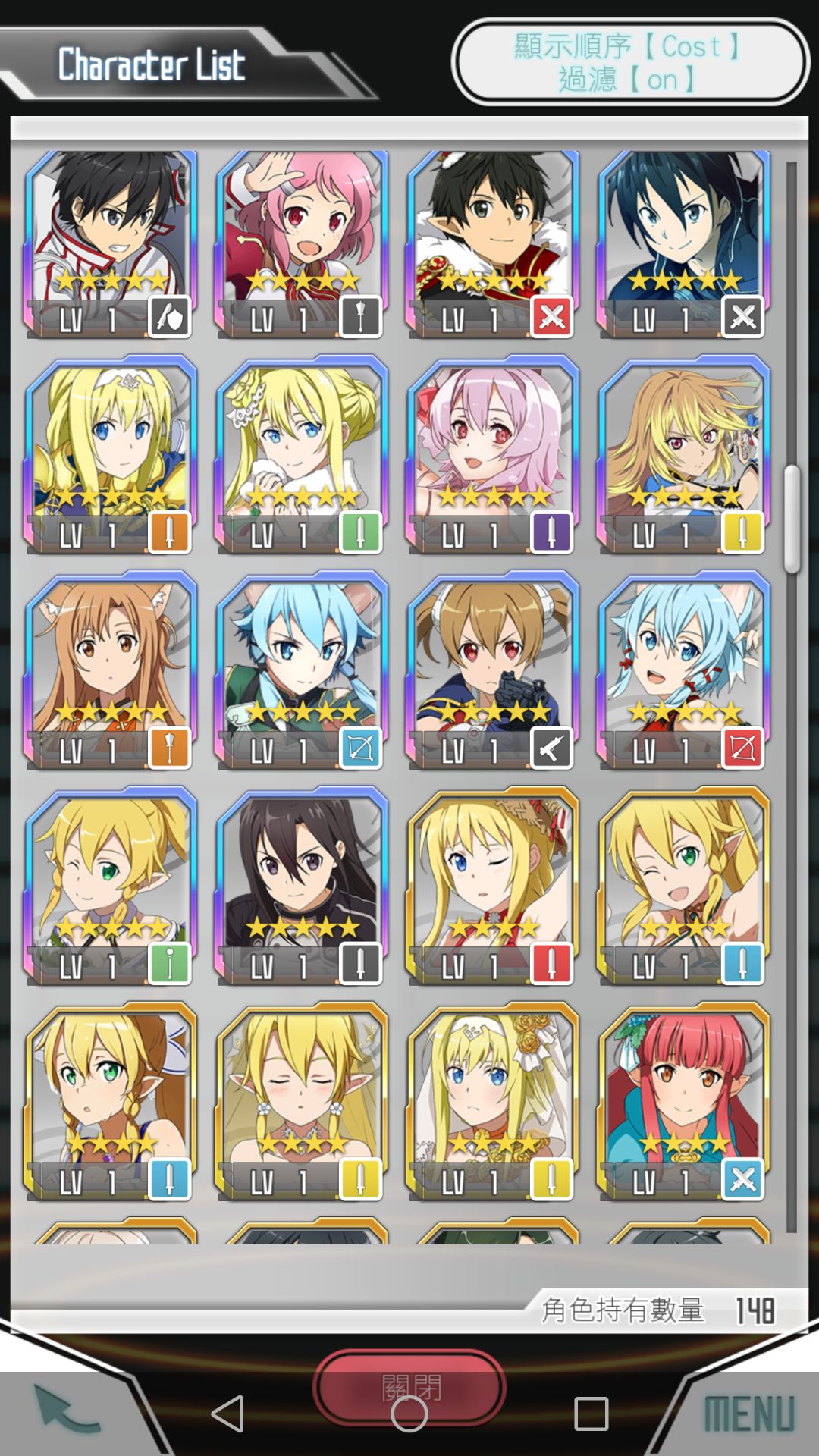
Task: Select the sword-and-shield weapon icon on Kirito's card
Action: click(171, 318)
